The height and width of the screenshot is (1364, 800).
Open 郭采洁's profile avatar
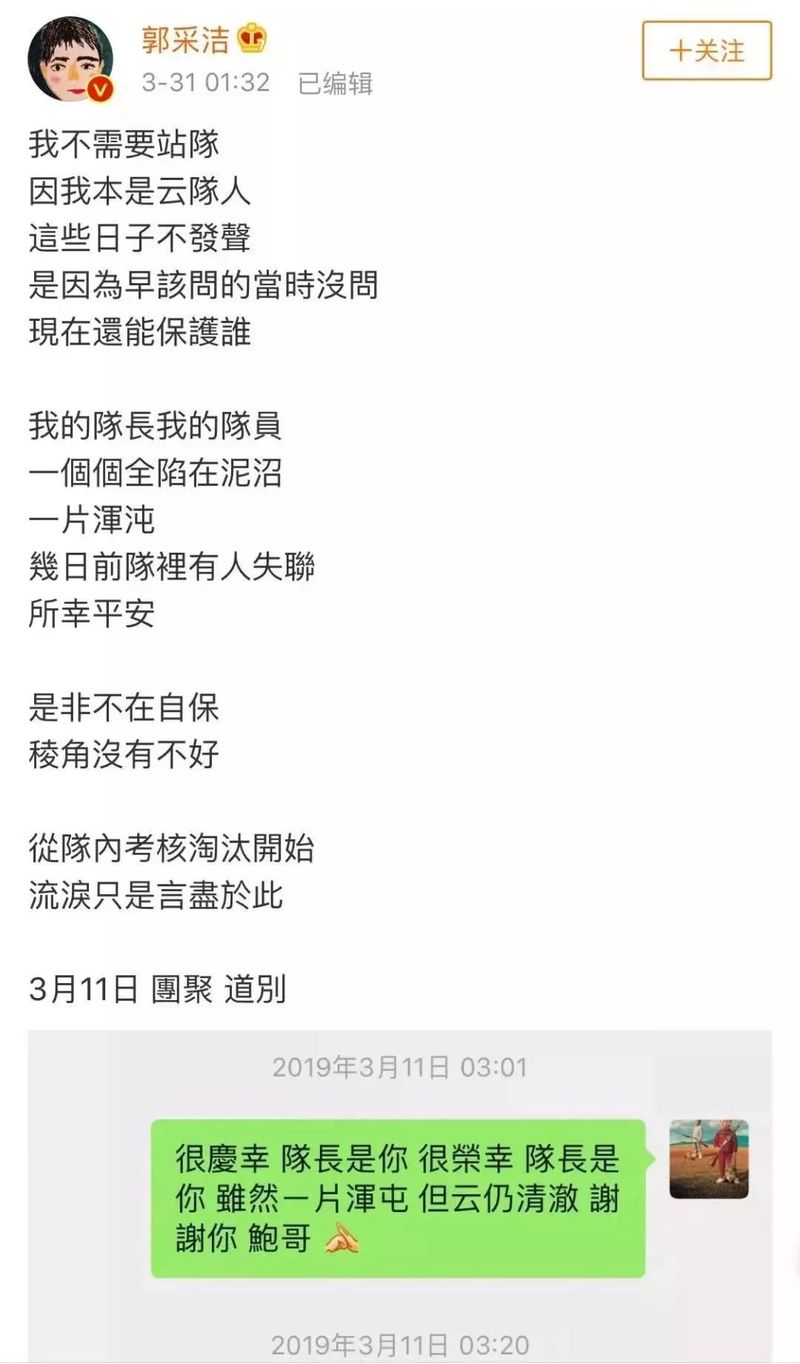tap(70, 59)
